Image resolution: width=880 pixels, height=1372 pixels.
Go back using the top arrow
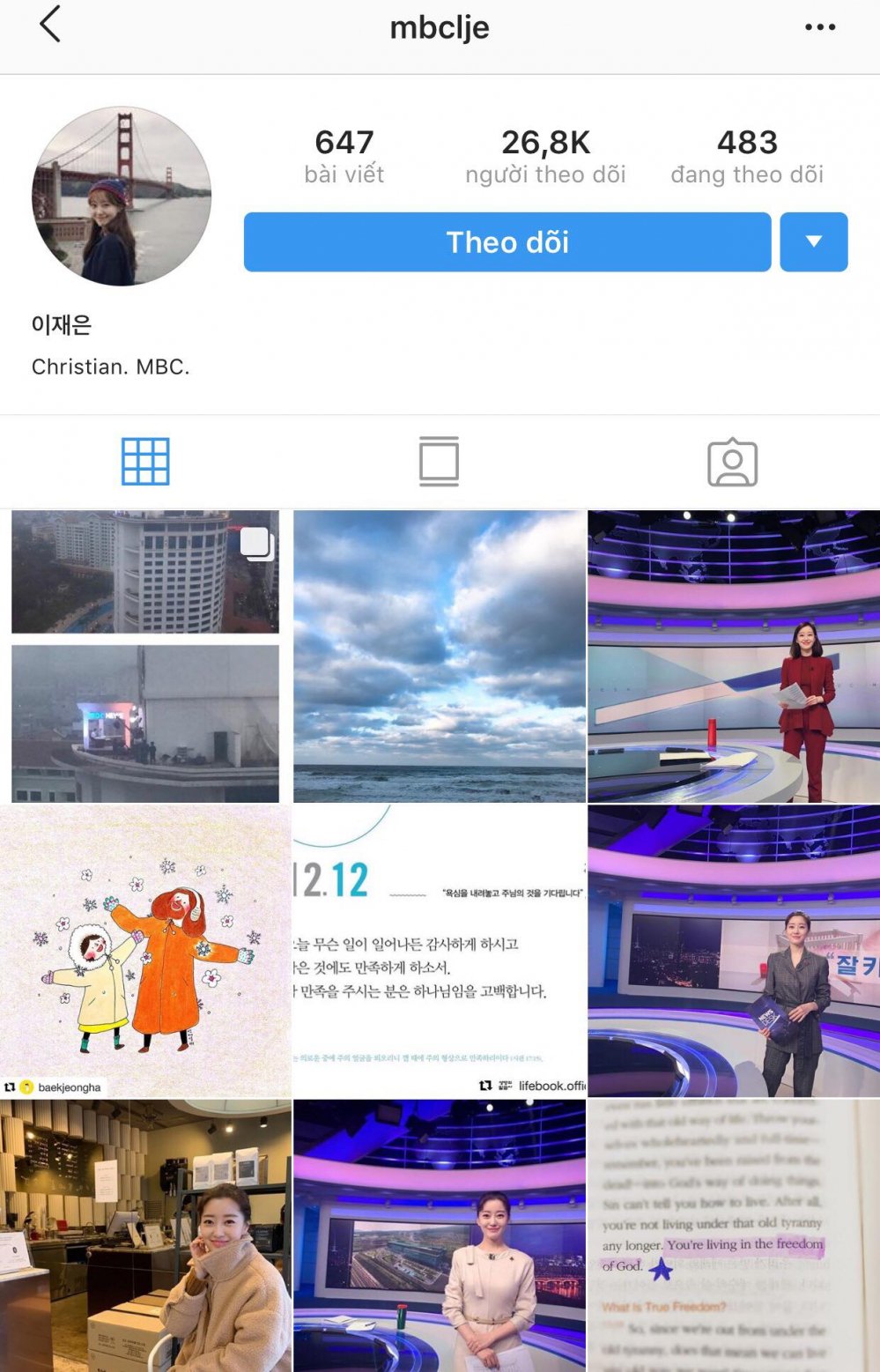tap(50, 25)
